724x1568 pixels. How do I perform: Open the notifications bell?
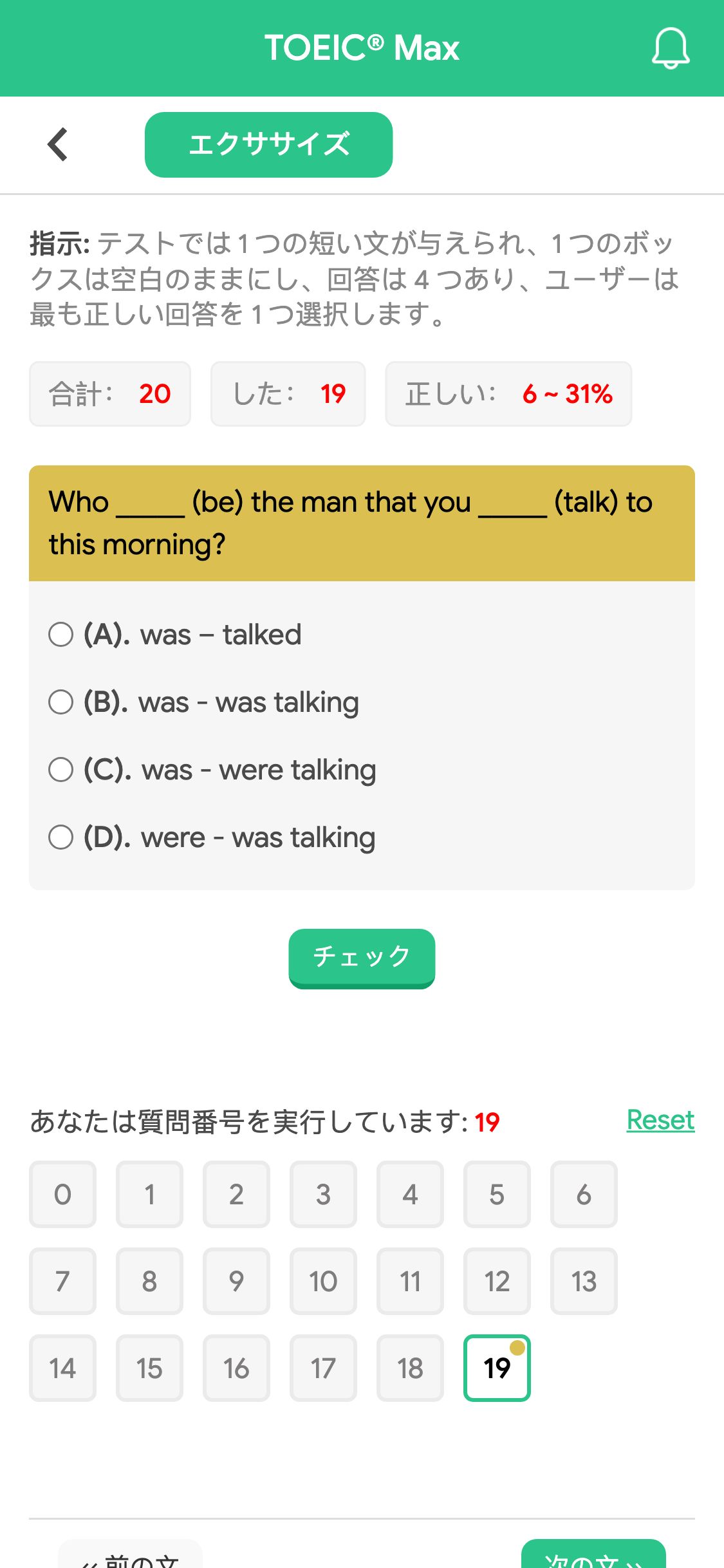[x=671, y=48]
